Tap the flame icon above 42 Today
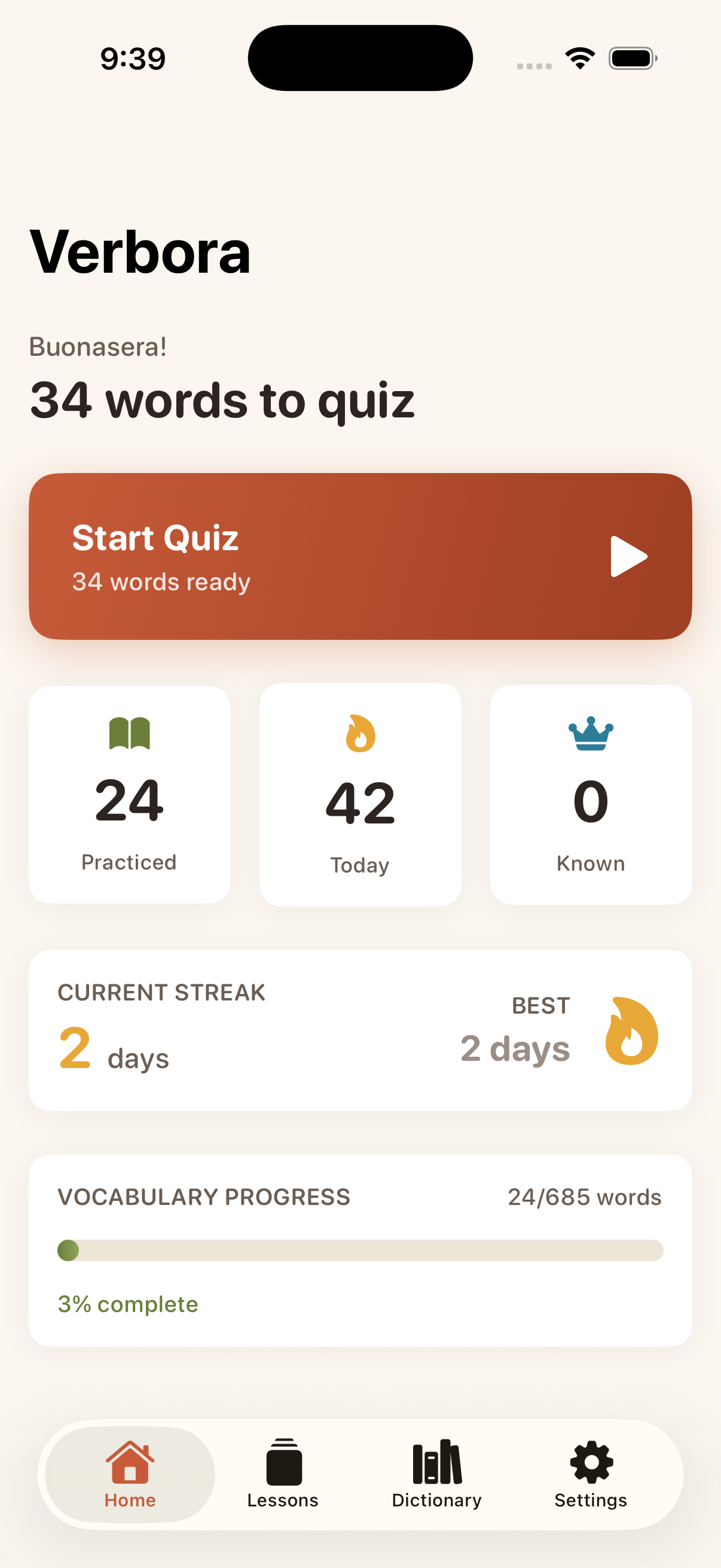The image size is (721, 1568). 360,737
